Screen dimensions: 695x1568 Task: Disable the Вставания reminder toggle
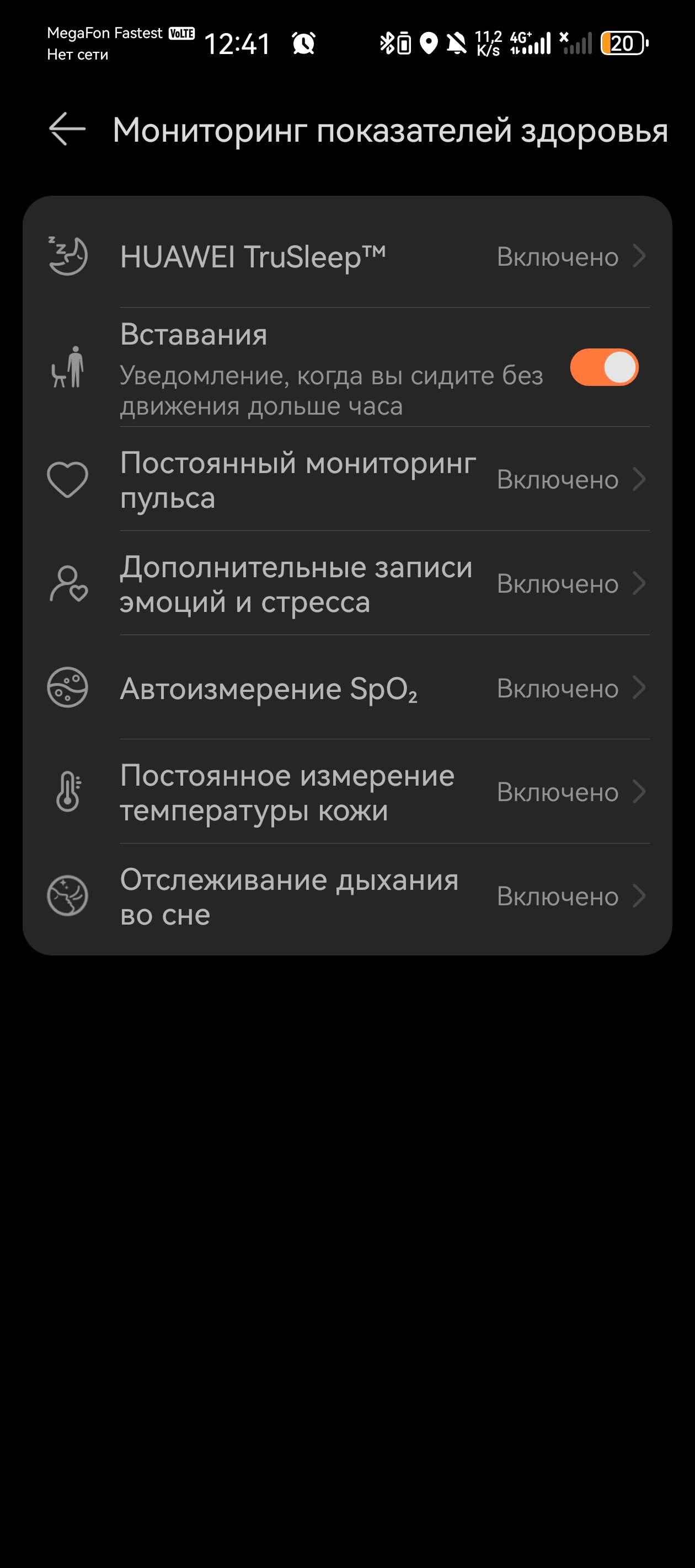click(x=603, y=368)
